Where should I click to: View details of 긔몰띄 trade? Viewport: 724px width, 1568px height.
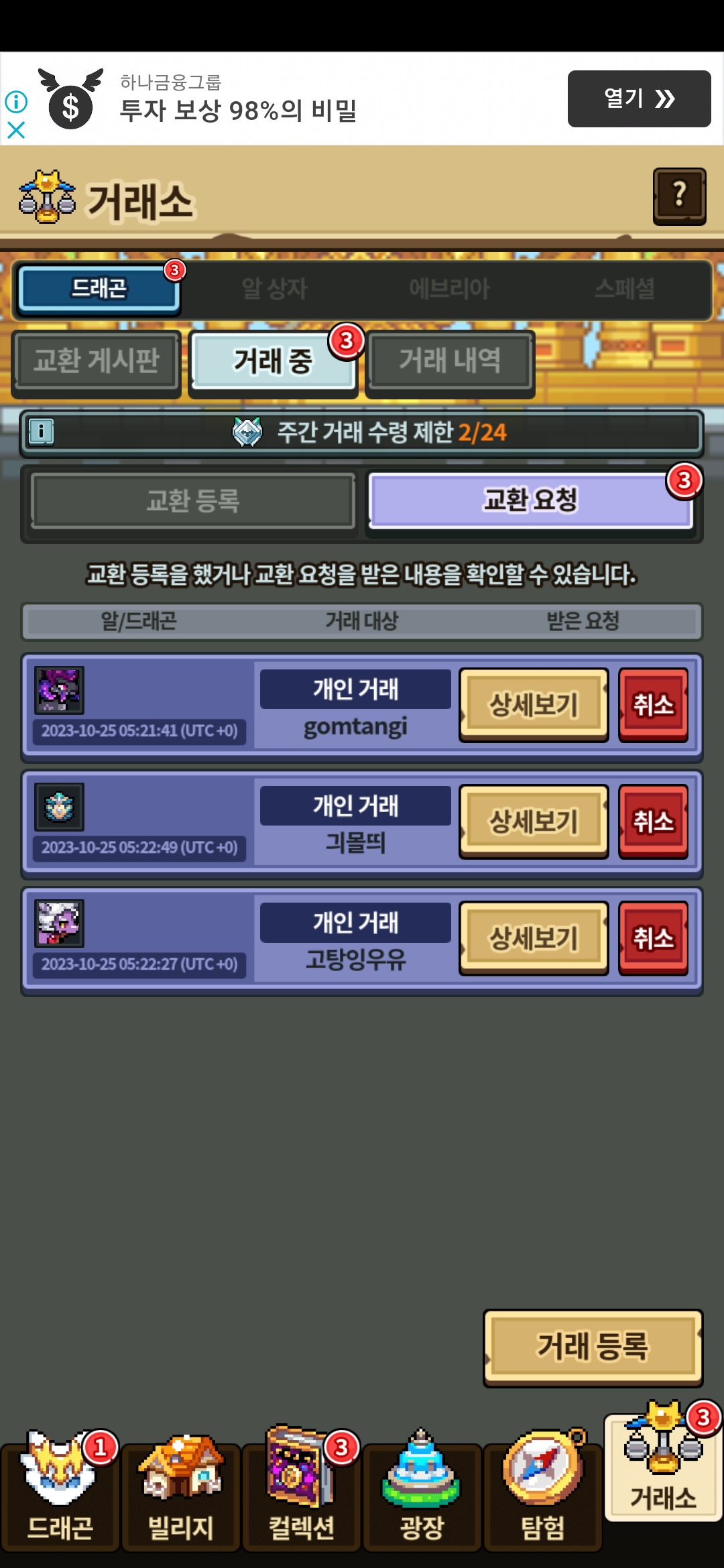pos(534,822)
